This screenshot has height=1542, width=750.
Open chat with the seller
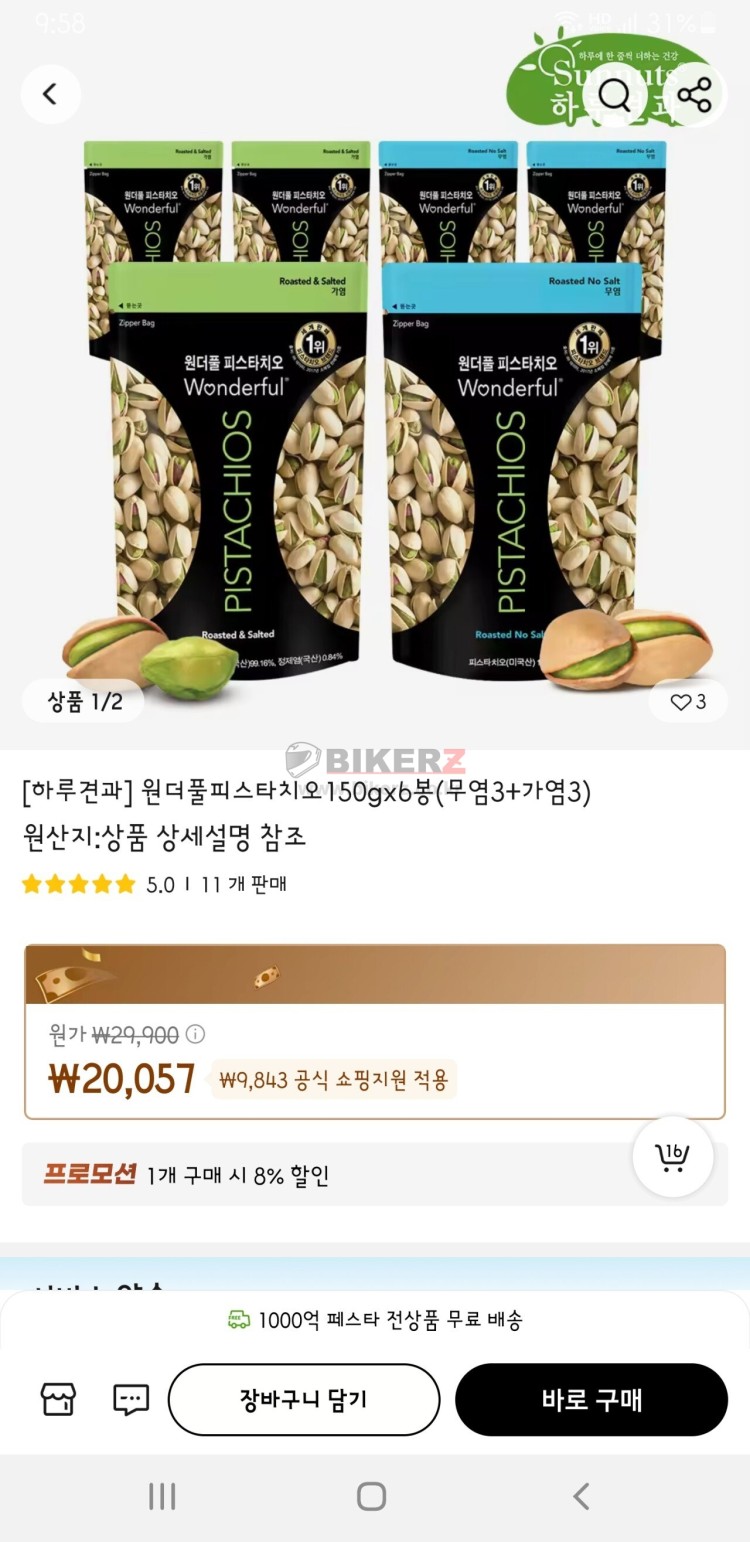point(131,1399)
